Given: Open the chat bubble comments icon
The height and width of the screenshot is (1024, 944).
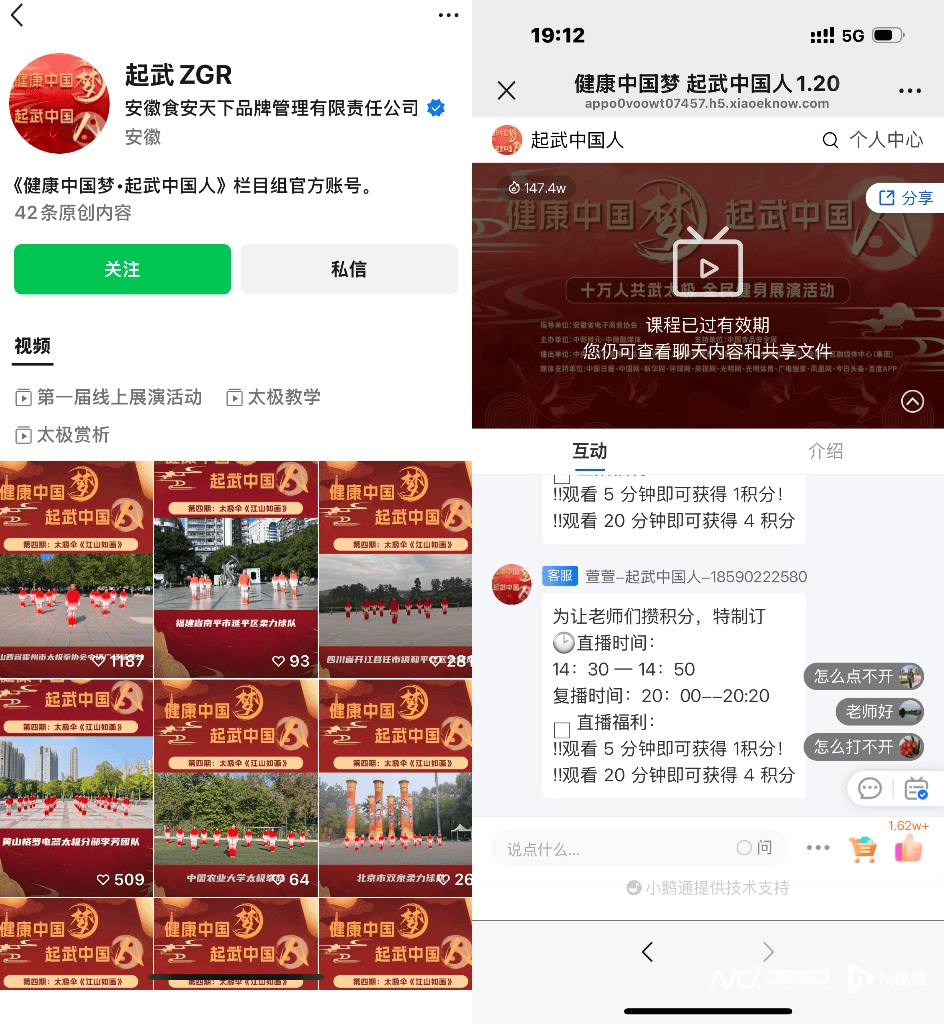Looking at the screenshot, I should 870,789.
